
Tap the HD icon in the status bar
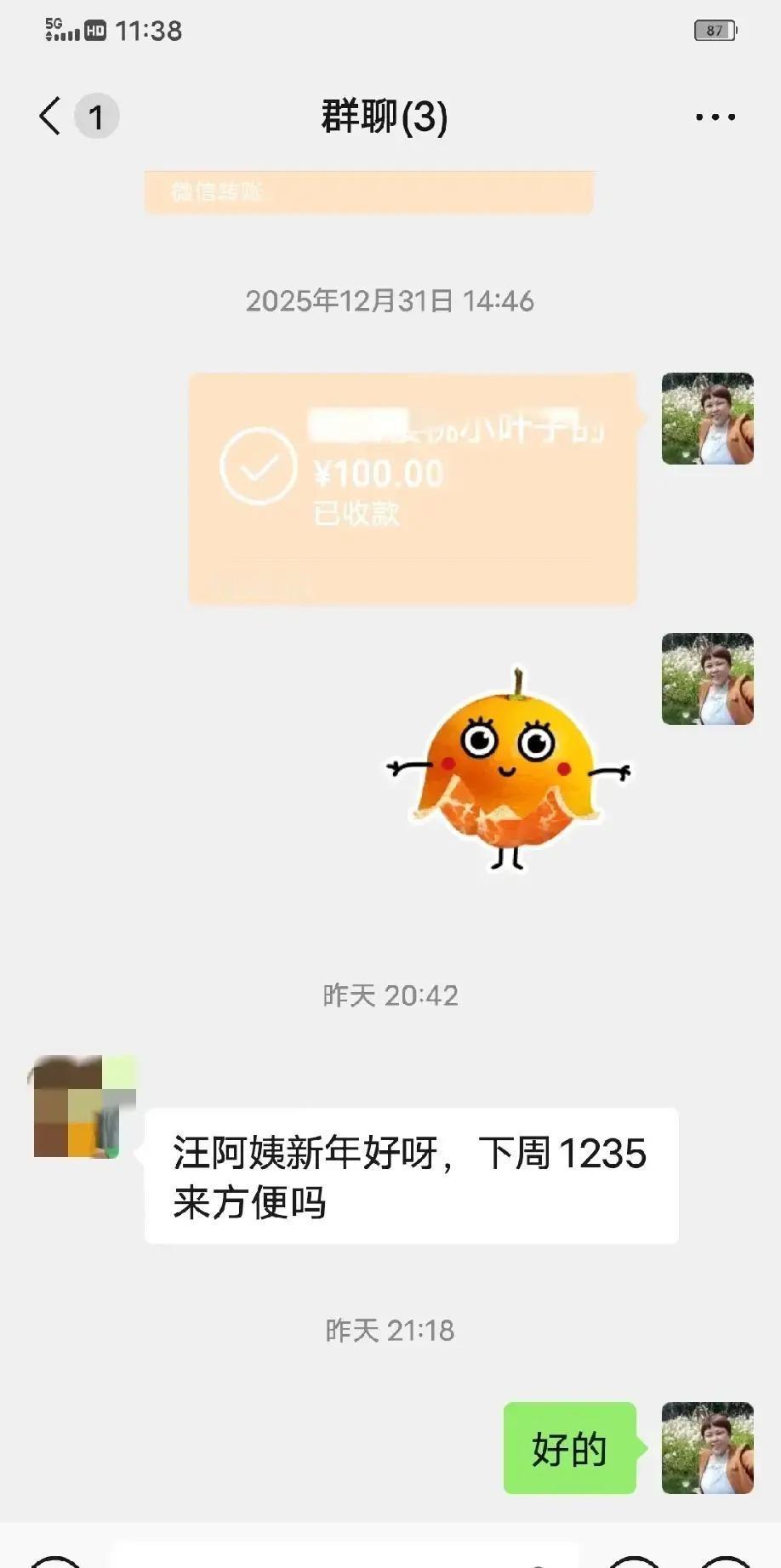coord(94,31)
